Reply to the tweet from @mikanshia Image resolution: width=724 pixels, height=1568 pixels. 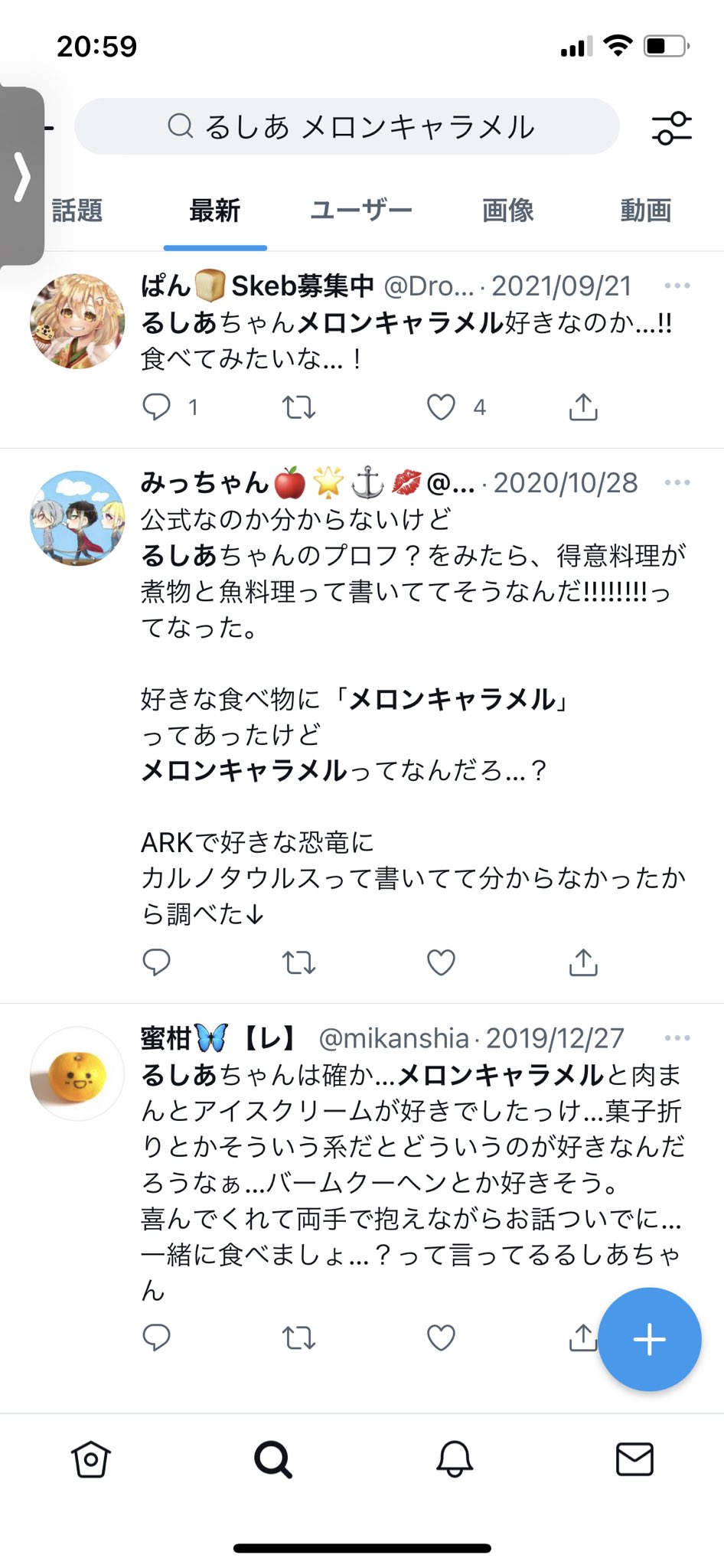[x=157, y=1338]
